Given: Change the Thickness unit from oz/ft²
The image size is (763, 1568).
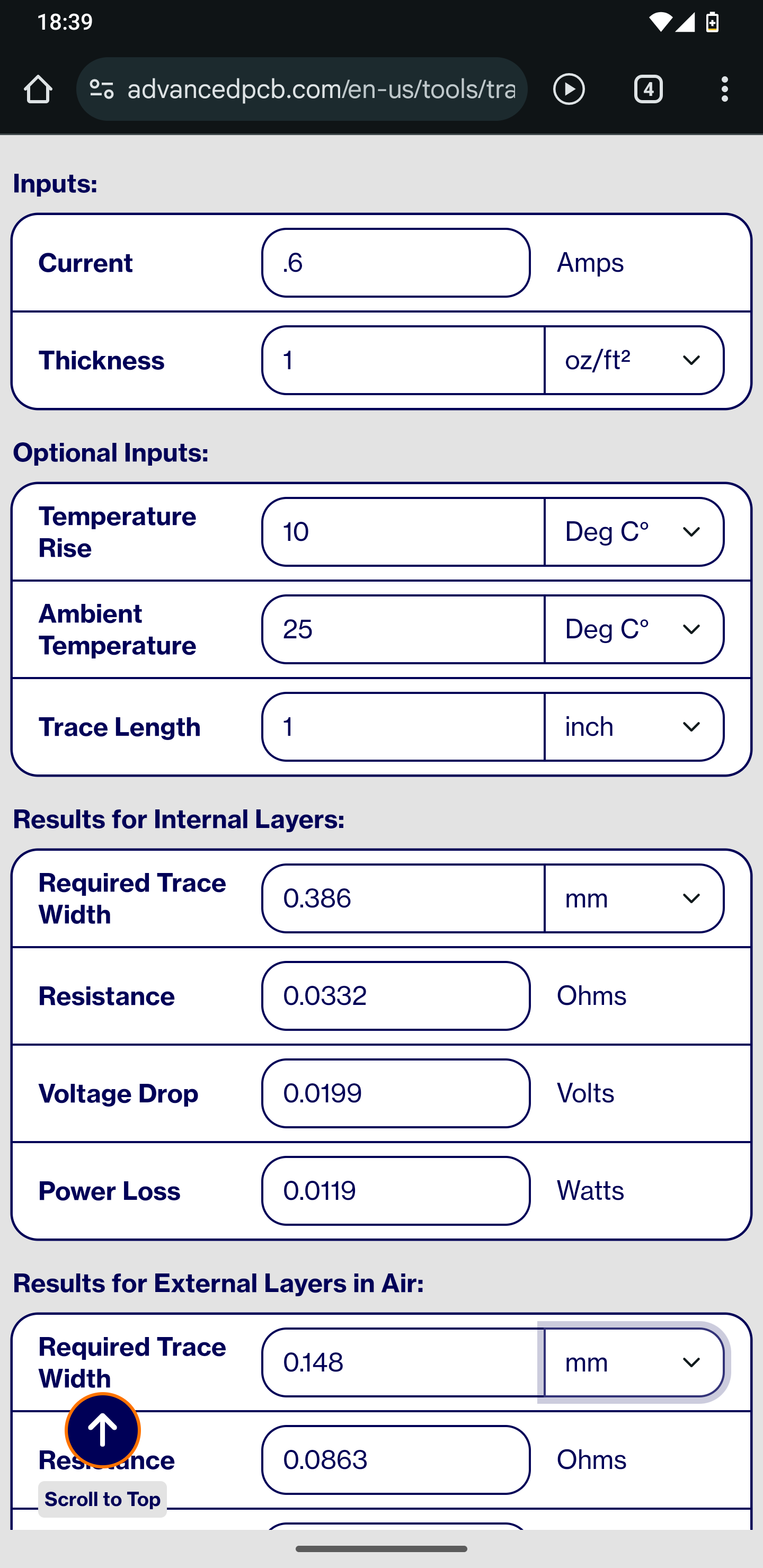Looking at the screenshot, I should [634, 360].
